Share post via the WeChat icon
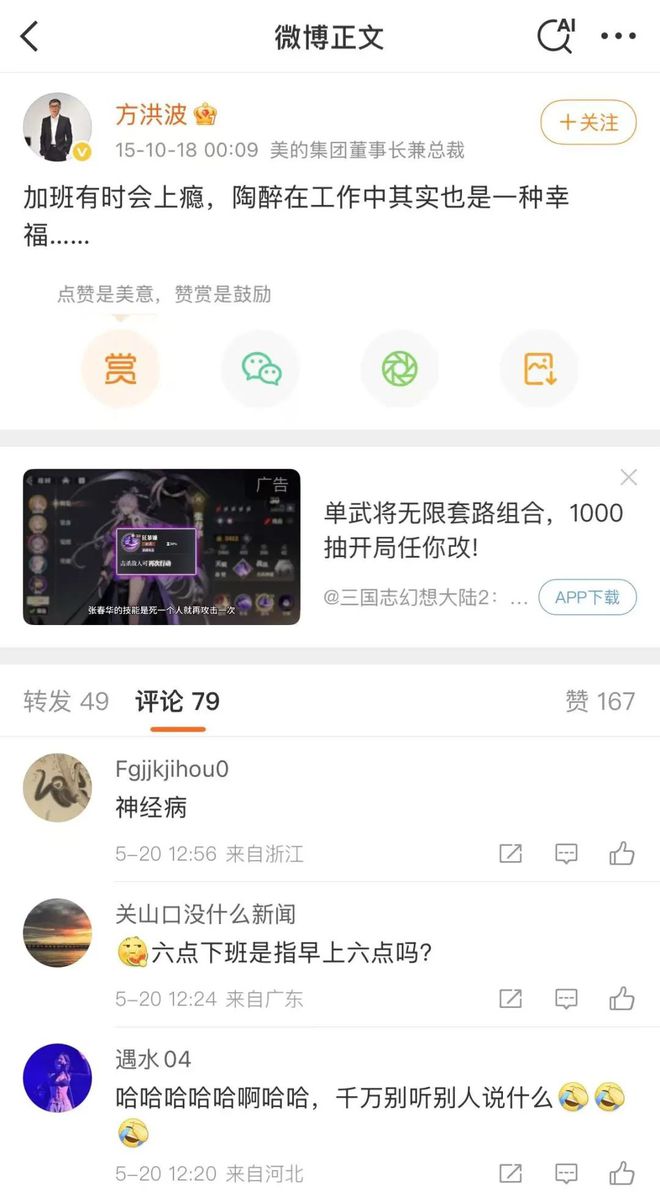660x1192 pixels. tap(261, 369)
